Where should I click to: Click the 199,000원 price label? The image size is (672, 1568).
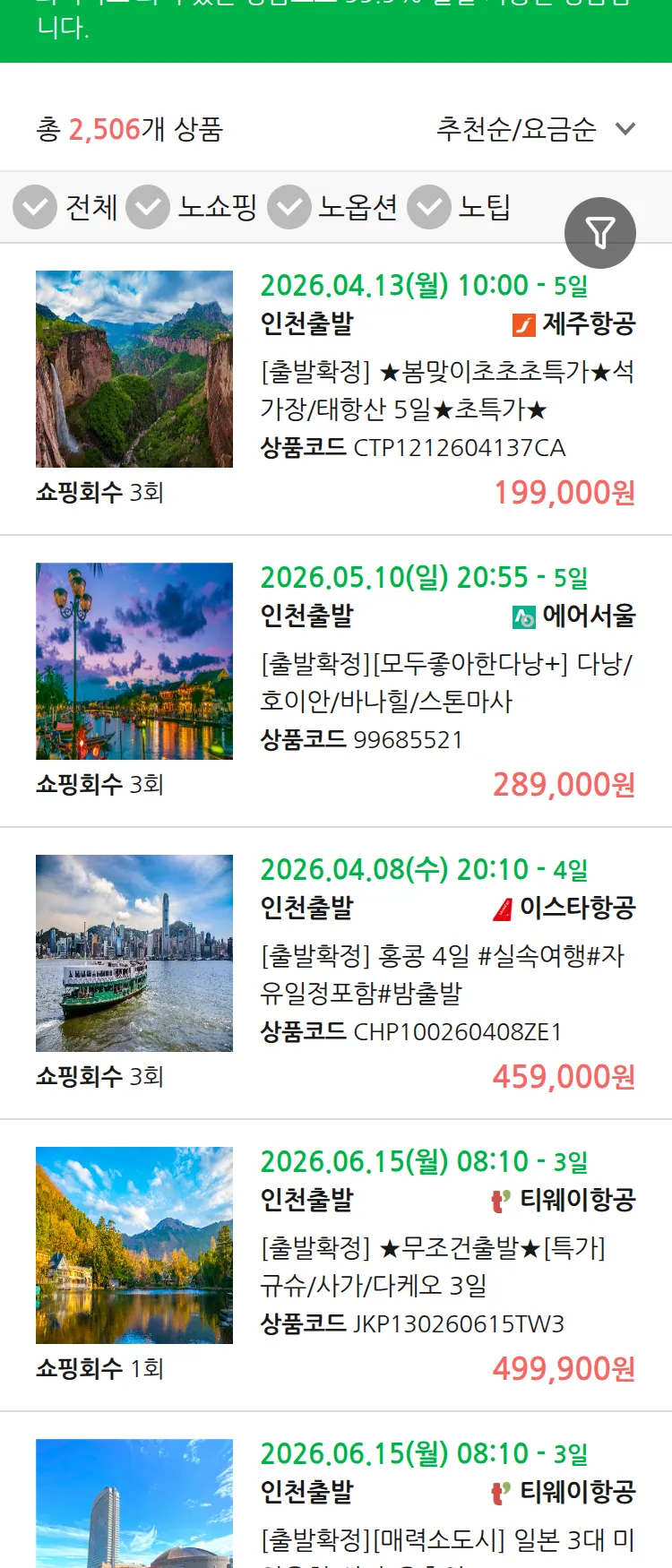(563, 492)
